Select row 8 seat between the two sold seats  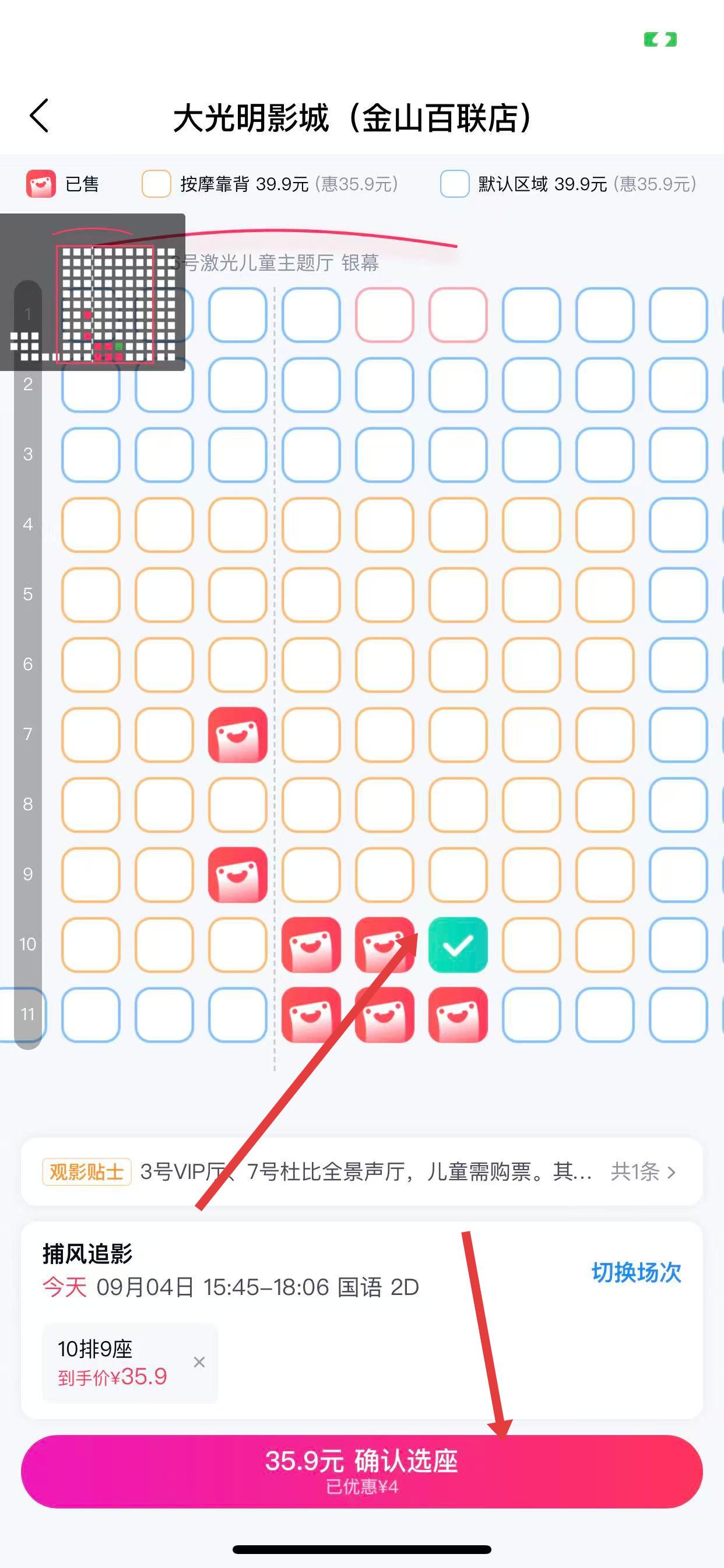pos(237,804)
